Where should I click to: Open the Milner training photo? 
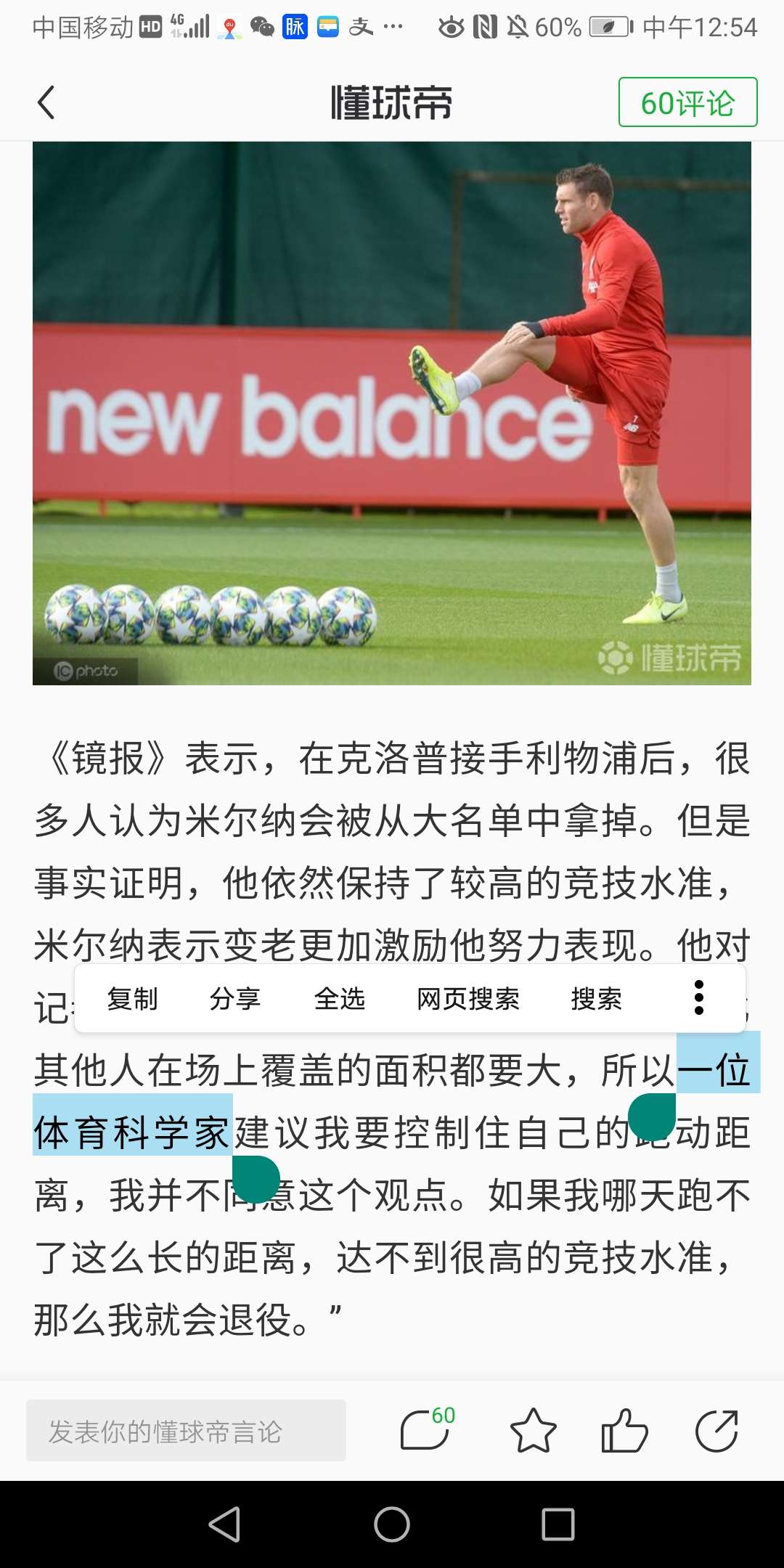click(392, 413)
